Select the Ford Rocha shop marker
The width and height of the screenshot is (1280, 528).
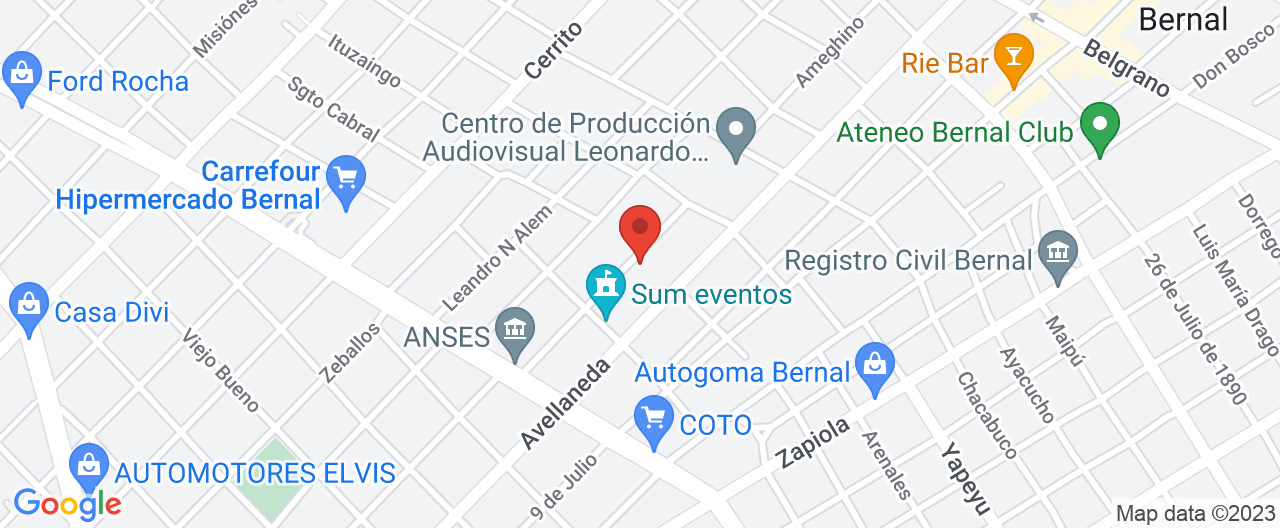(20, 77)
